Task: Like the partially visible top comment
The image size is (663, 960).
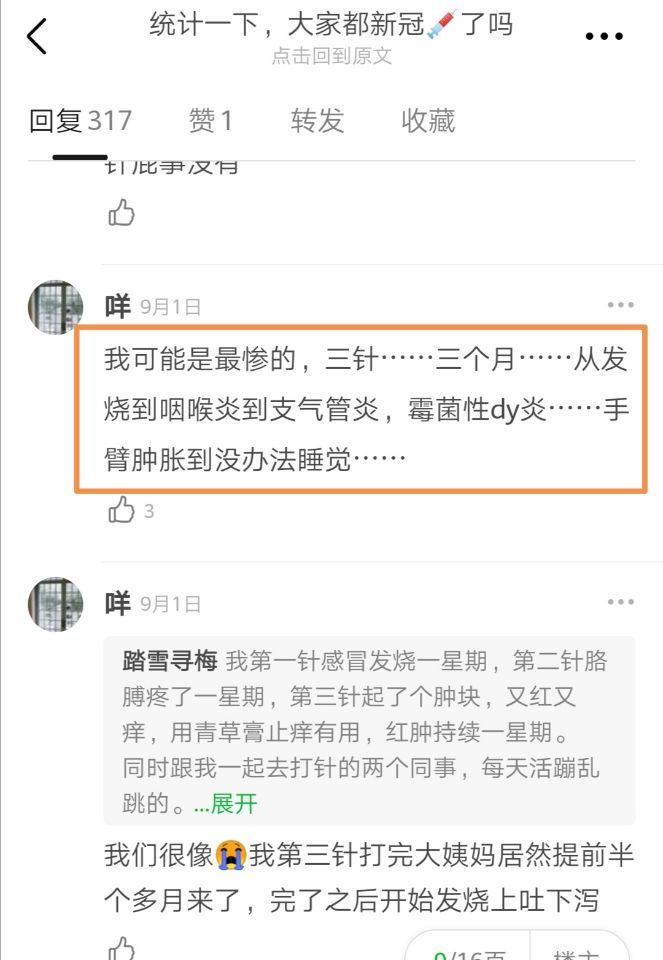Action: pos(121,212)
